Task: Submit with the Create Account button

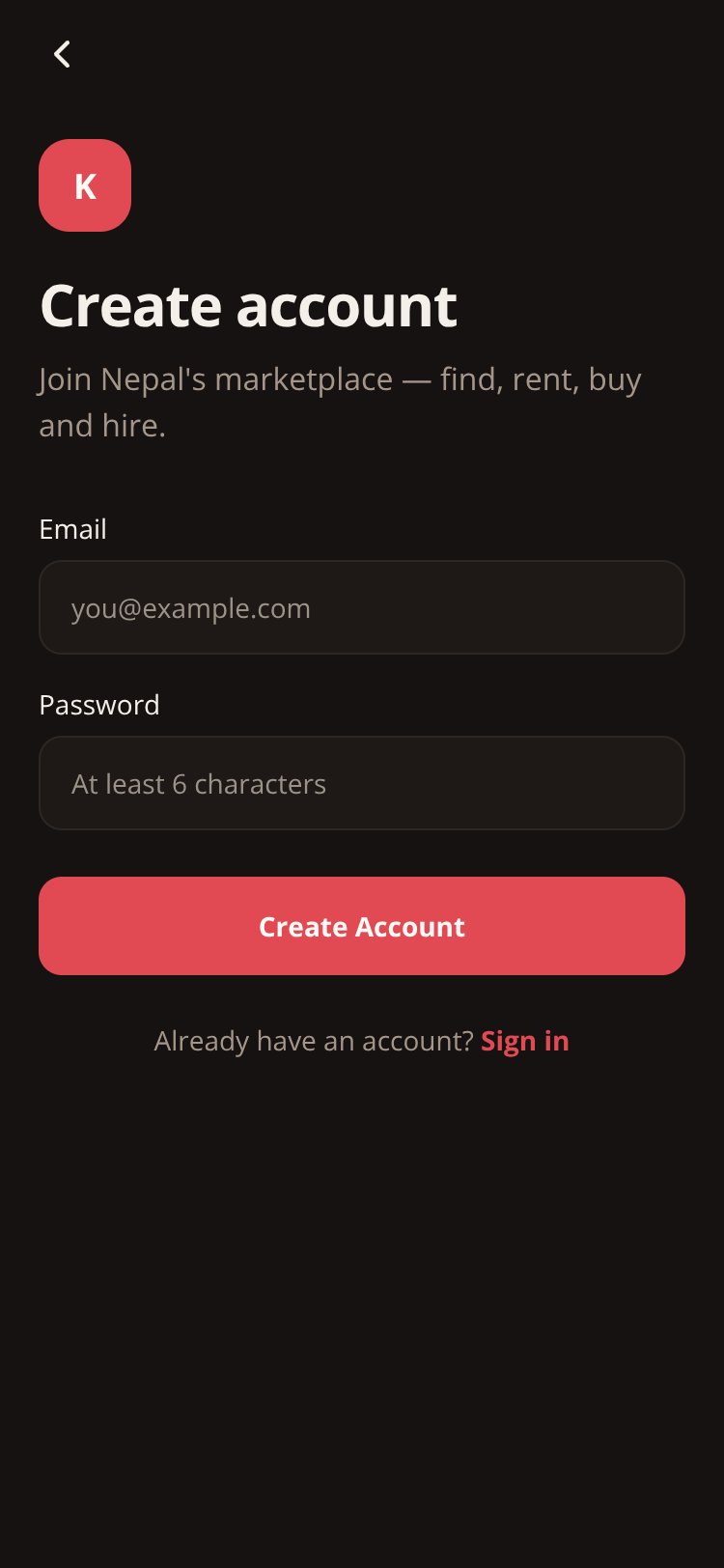Action: click(x=362, y=926)
